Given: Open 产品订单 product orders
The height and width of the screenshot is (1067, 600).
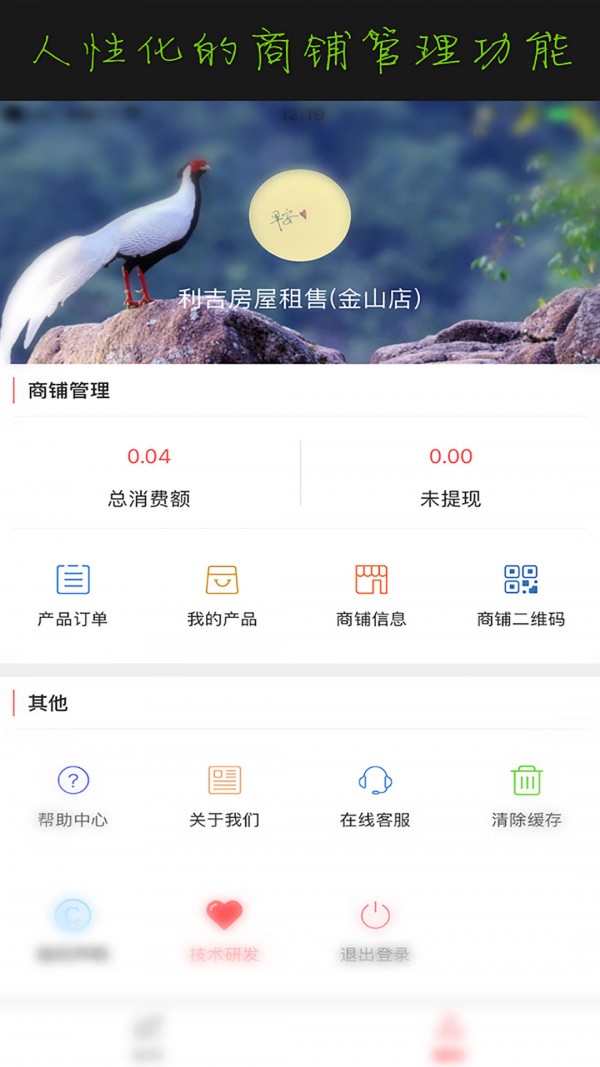Looking at the screenshot, I should (x=73, y=594).
